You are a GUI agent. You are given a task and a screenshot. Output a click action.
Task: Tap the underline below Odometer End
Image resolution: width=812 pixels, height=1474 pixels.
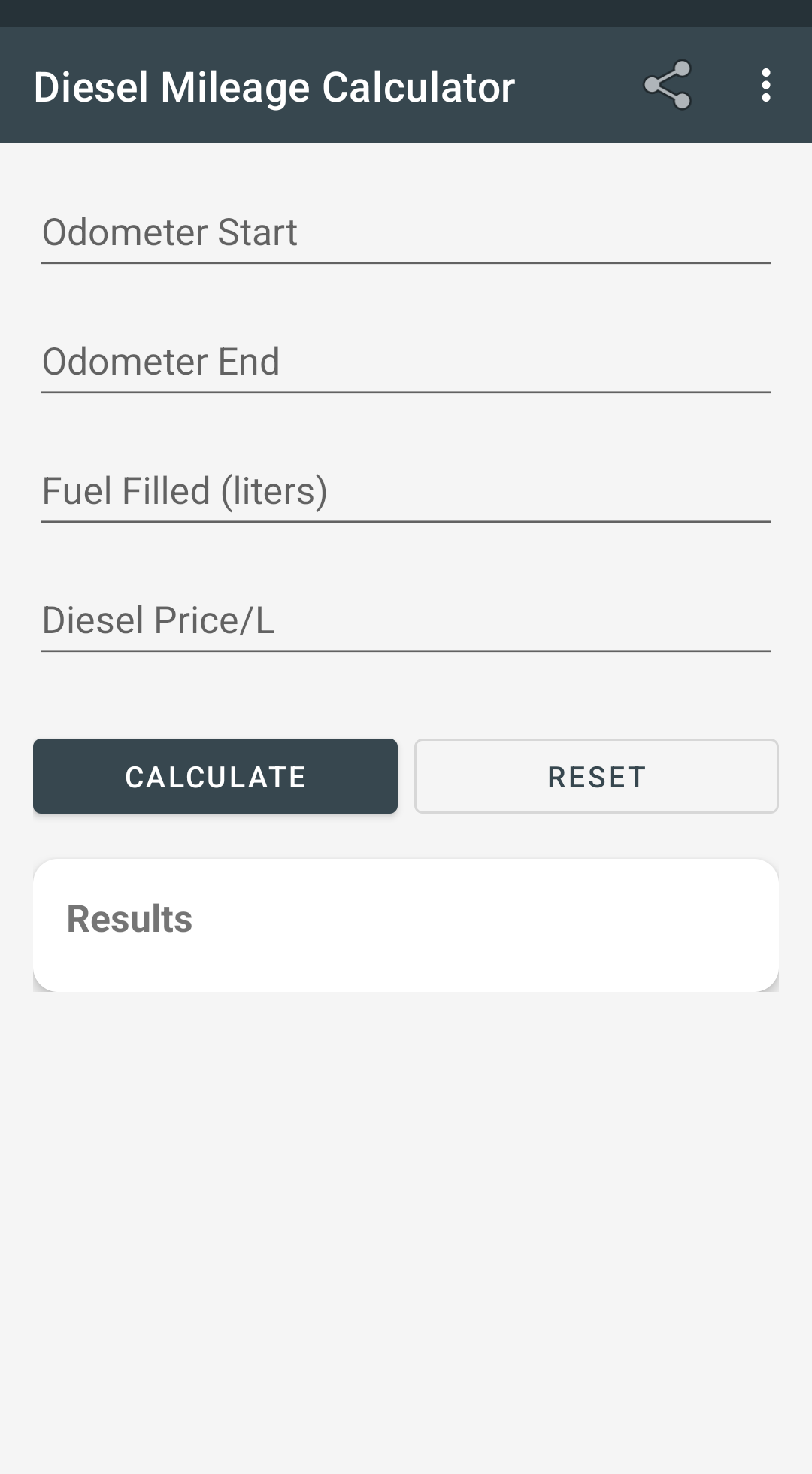pyautogui.click(x=406, y=392)
